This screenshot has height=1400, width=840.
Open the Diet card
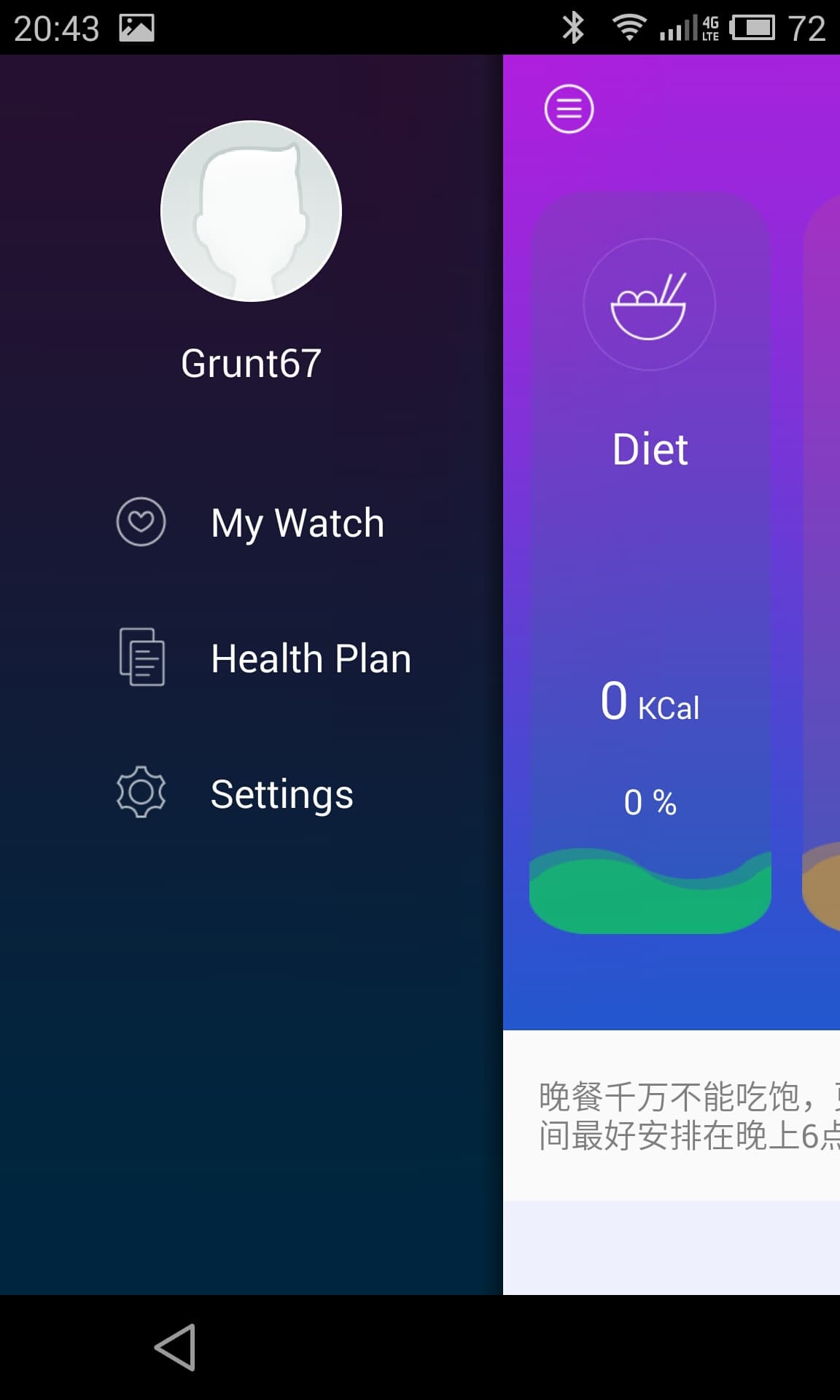650,561
